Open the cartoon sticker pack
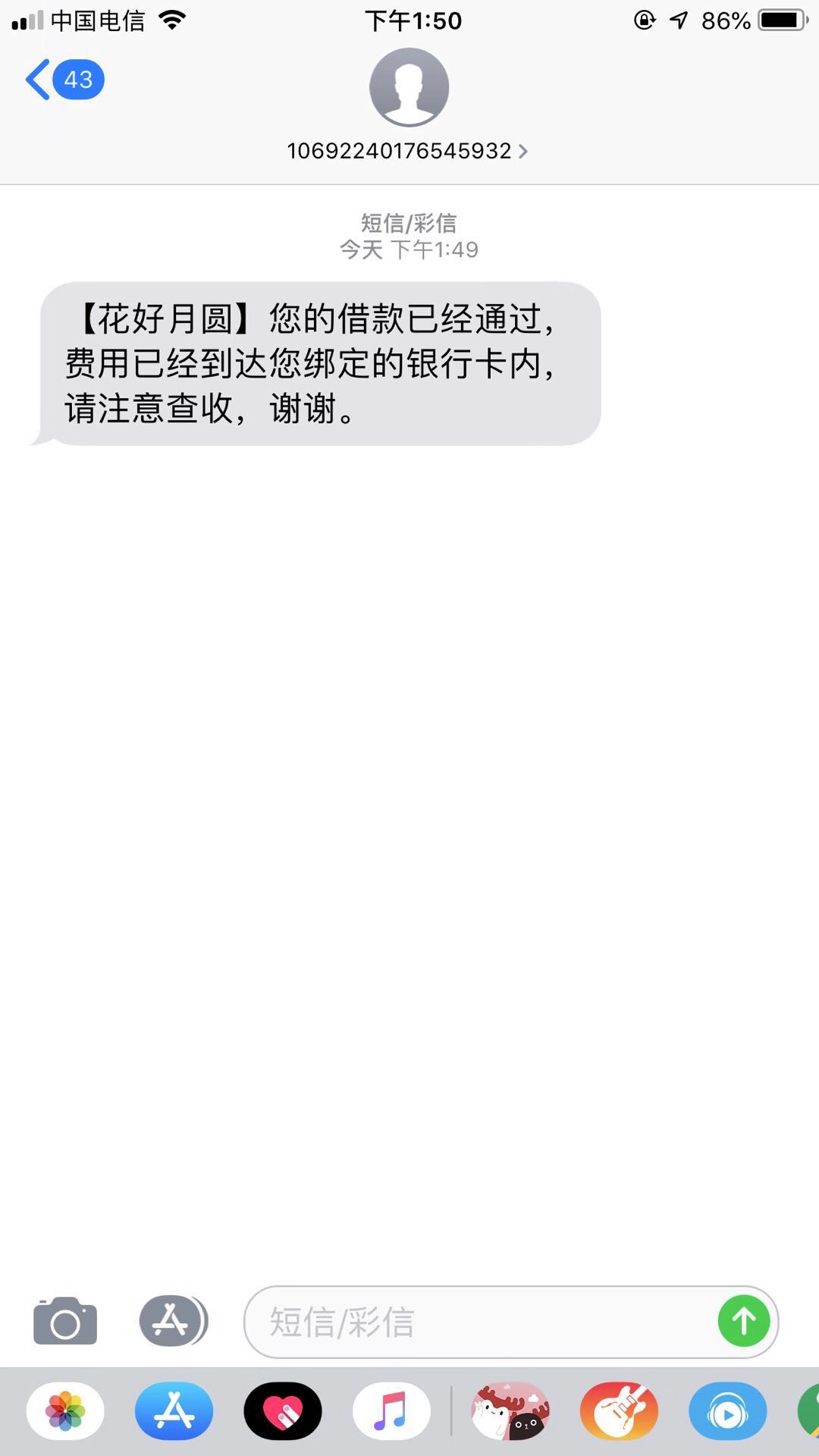The image size is (819, 1456). coord(510,1411)
